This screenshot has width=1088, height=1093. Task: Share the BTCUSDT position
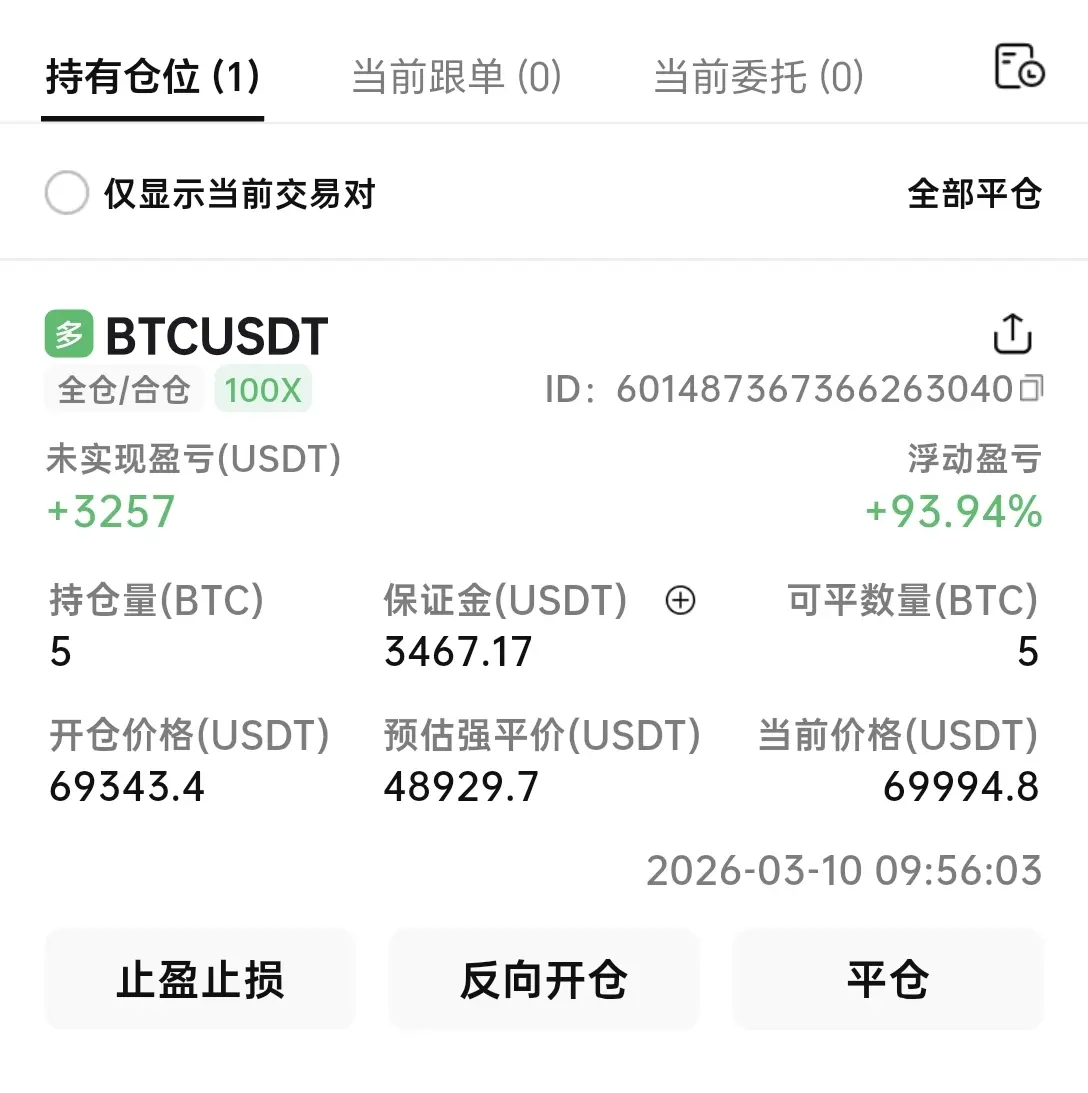click(1012, 334)
